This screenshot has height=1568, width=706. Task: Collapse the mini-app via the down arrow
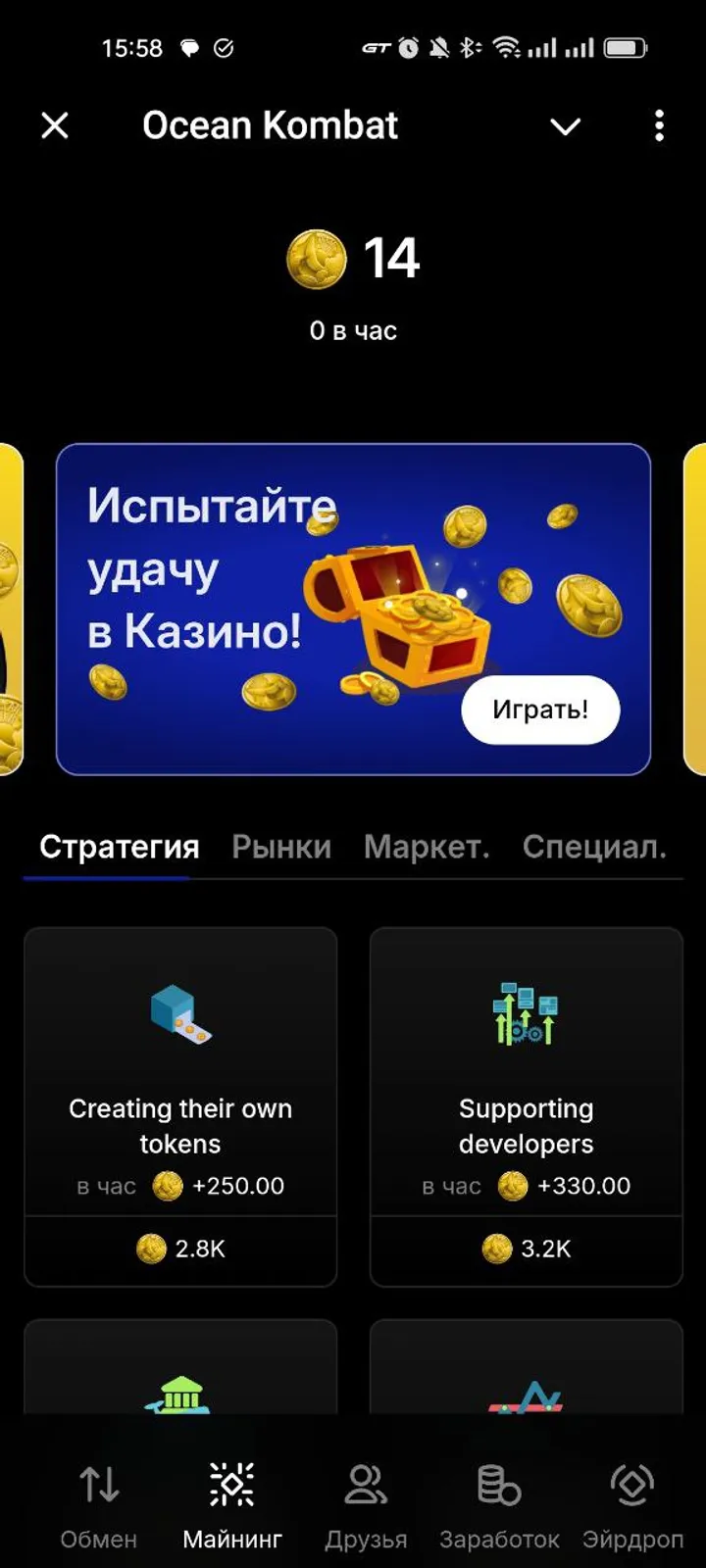tap(565, 125)
